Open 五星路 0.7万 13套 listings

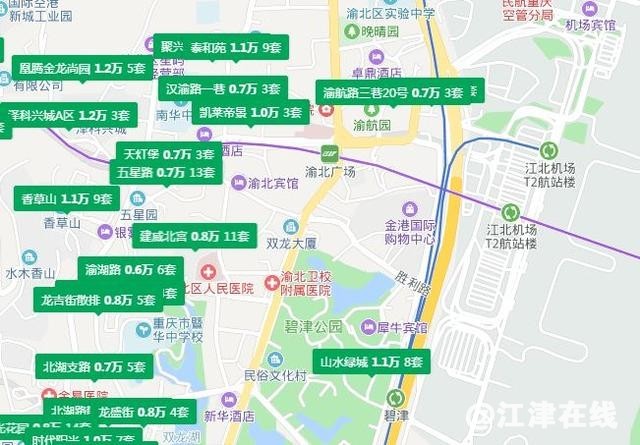166,172
